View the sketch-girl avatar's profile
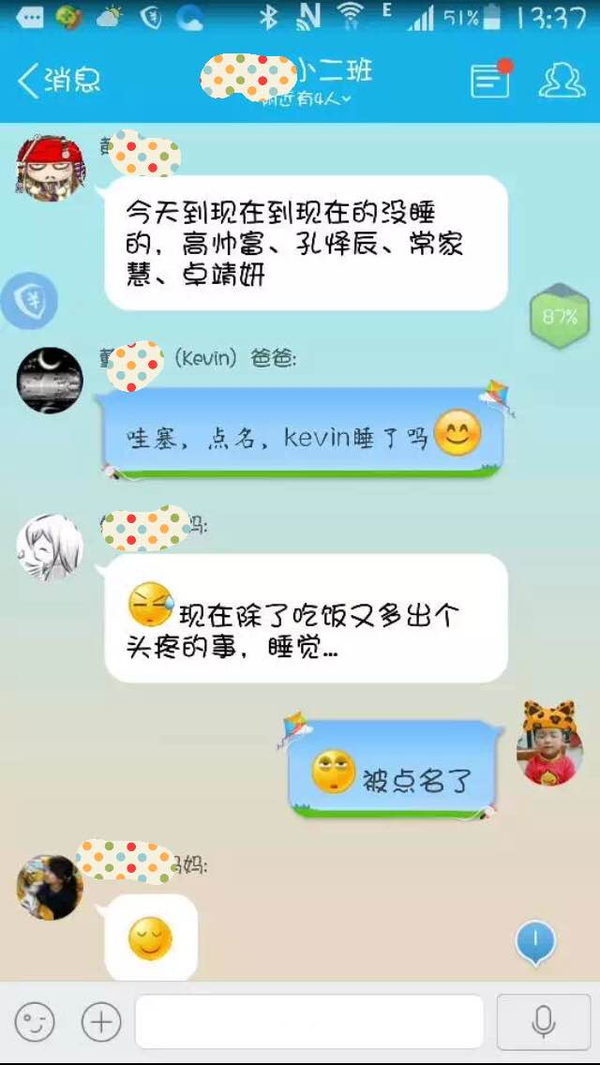 pyautogui.click(x=50, y=547)
